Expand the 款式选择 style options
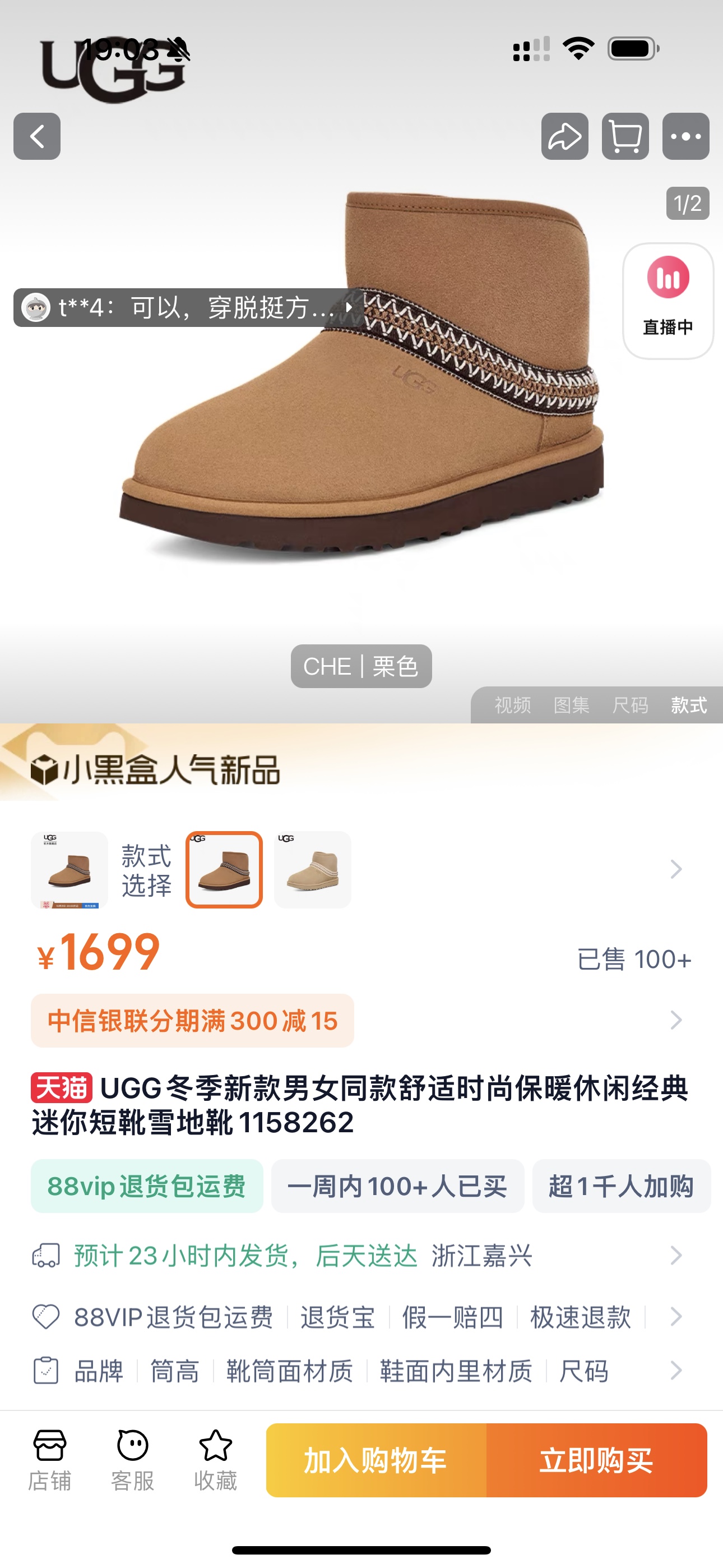Viewport: 723px width, 1568px height. (675, 869)
